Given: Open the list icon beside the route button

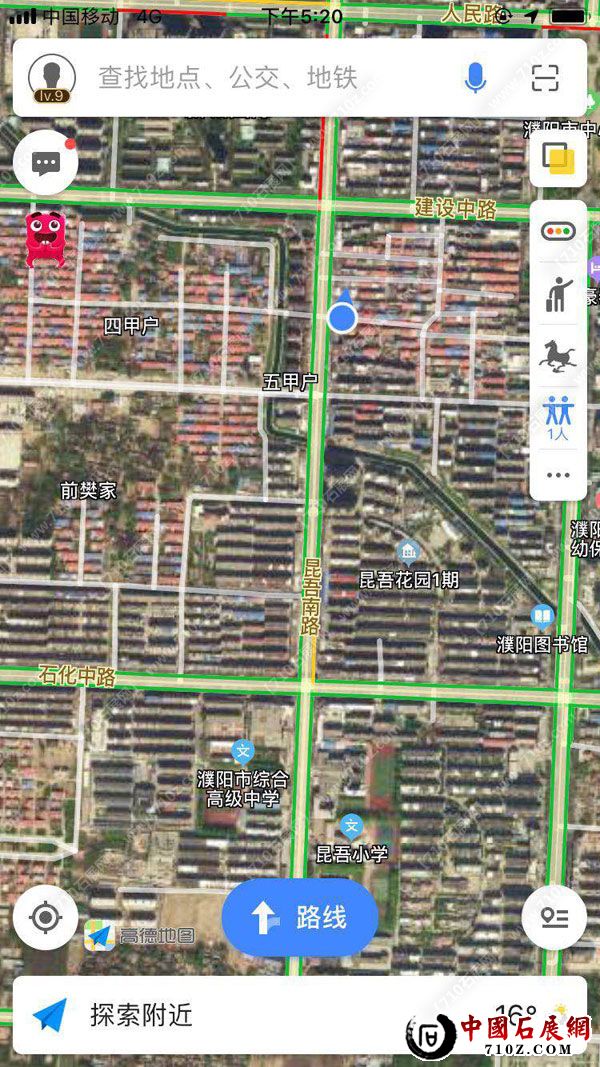Looking at the screenshot, I should [x=554, y=917].
